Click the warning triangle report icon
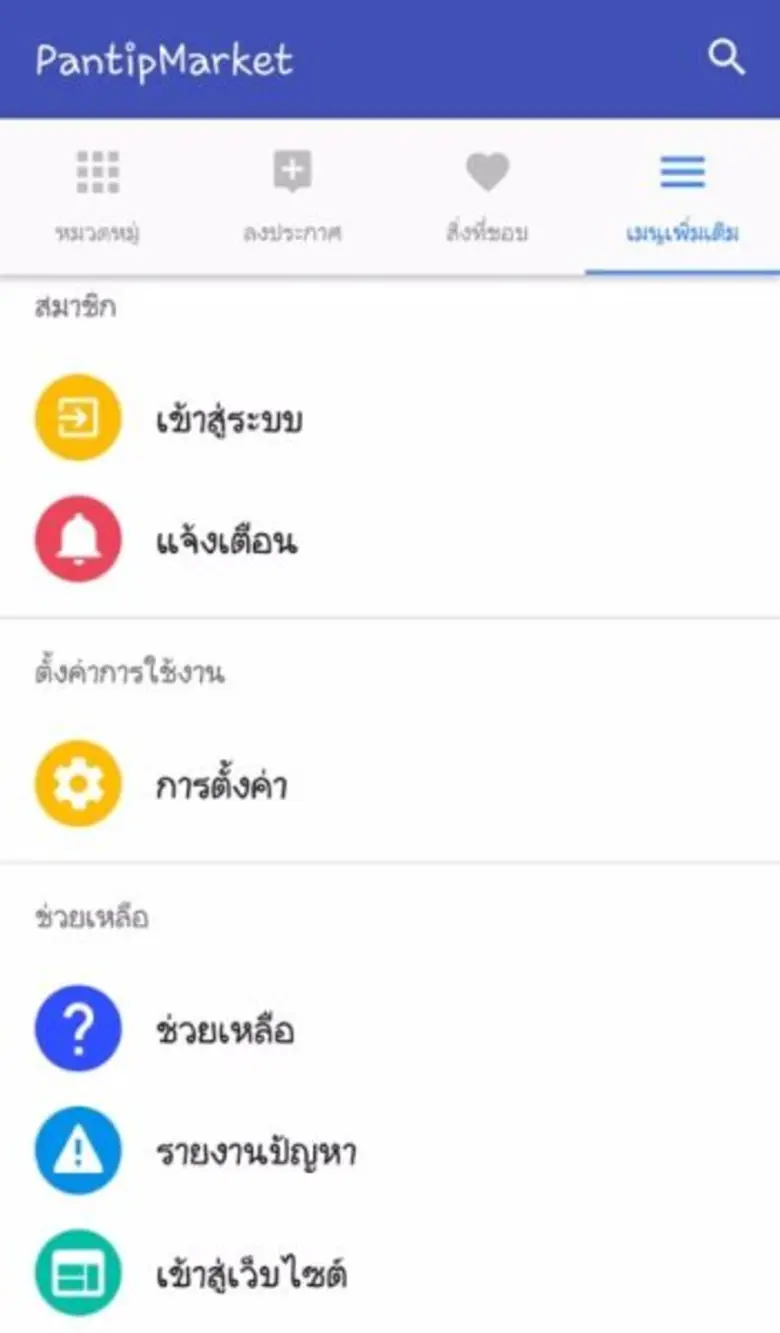780x1333 pixels. pyautogui.click(x=77, y=1150)
